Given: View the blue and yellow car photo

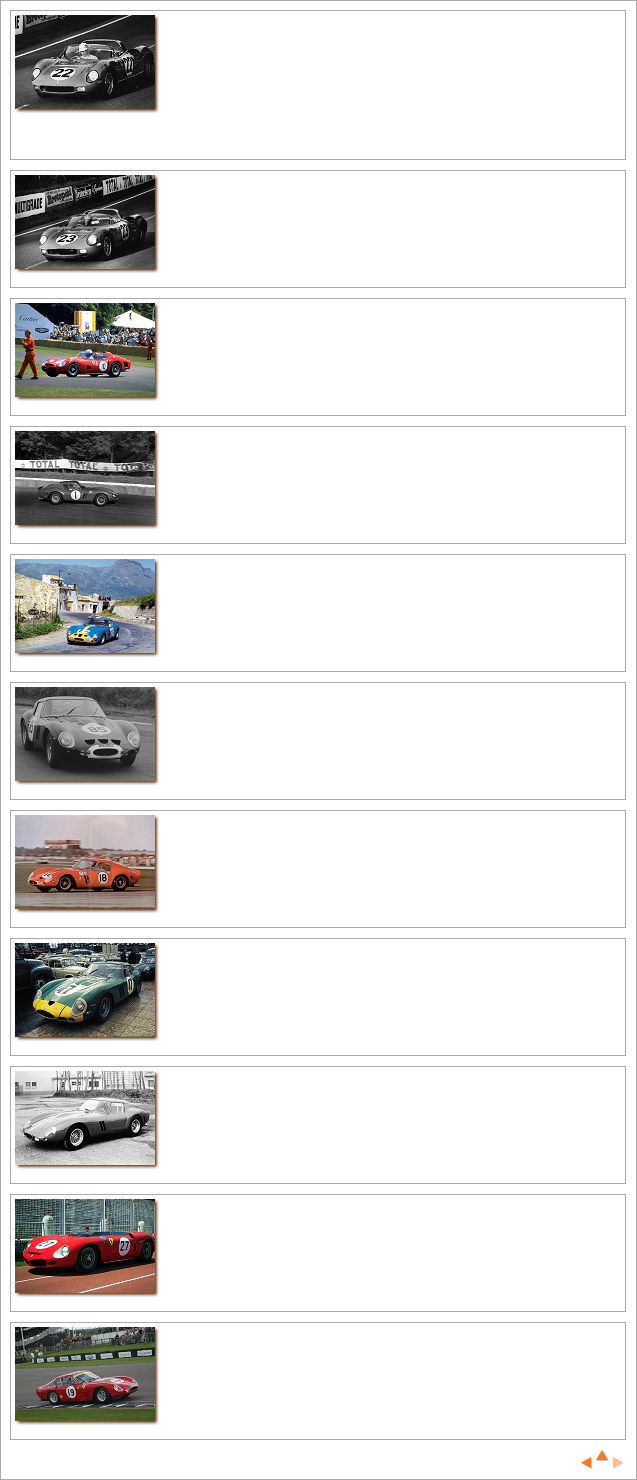Looking at the screenshot, I should click(x=85, y=606).
